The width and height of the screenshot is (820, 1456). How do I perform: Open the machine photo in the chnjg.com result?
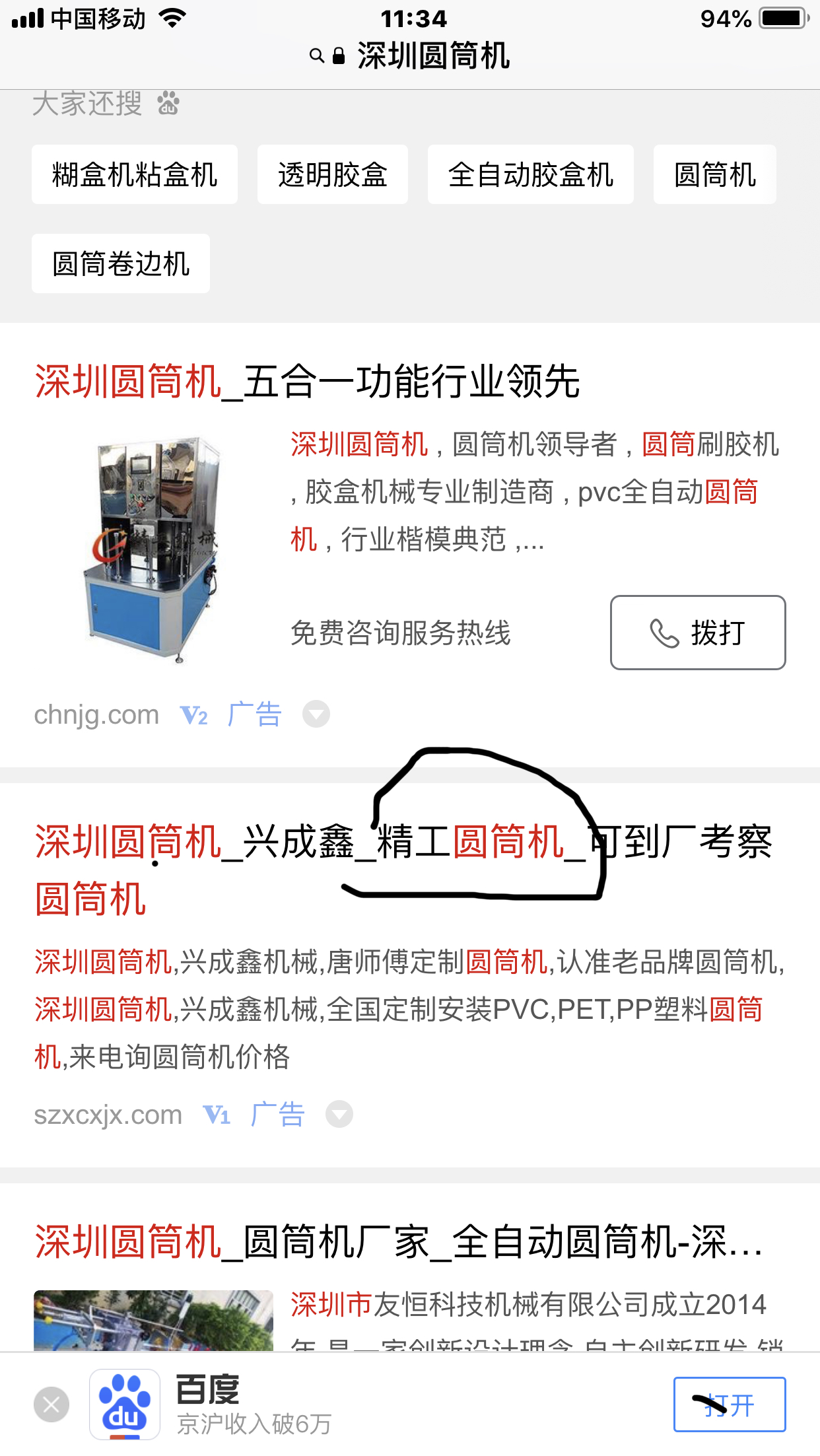(x=153, y=547)
